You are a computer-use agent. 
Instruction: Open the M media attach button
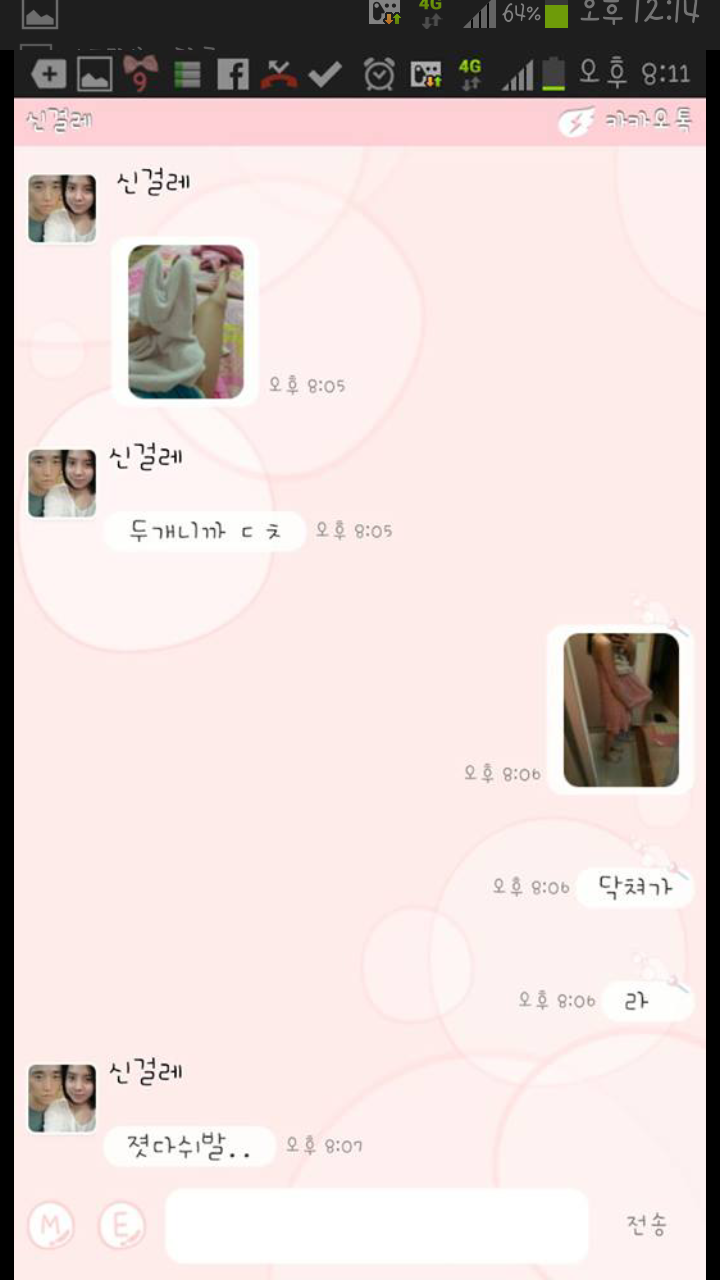pos(50,1224)
